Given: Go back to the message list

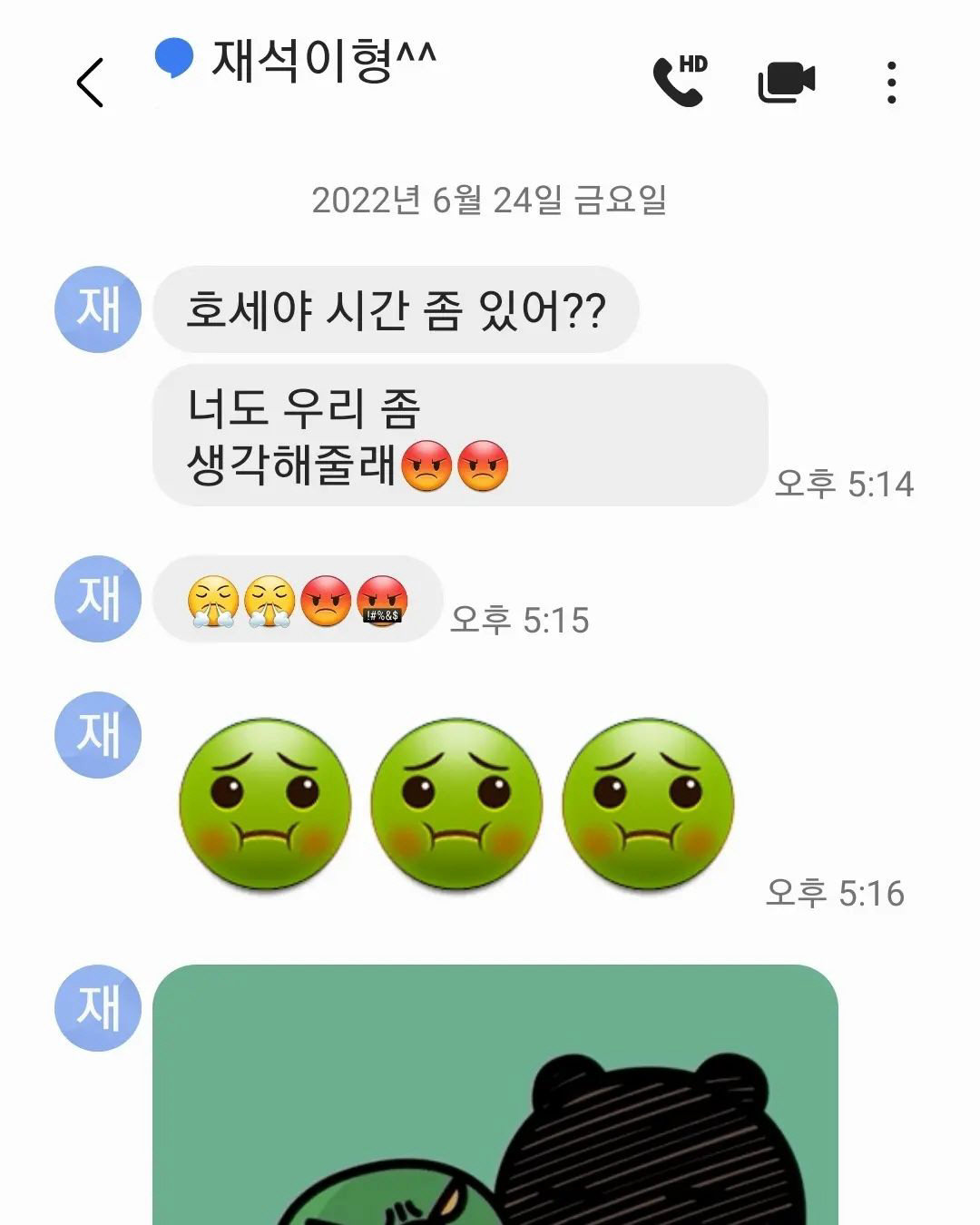Looking at the screenshot, I should pyautogui.click(x=90, y=83).
